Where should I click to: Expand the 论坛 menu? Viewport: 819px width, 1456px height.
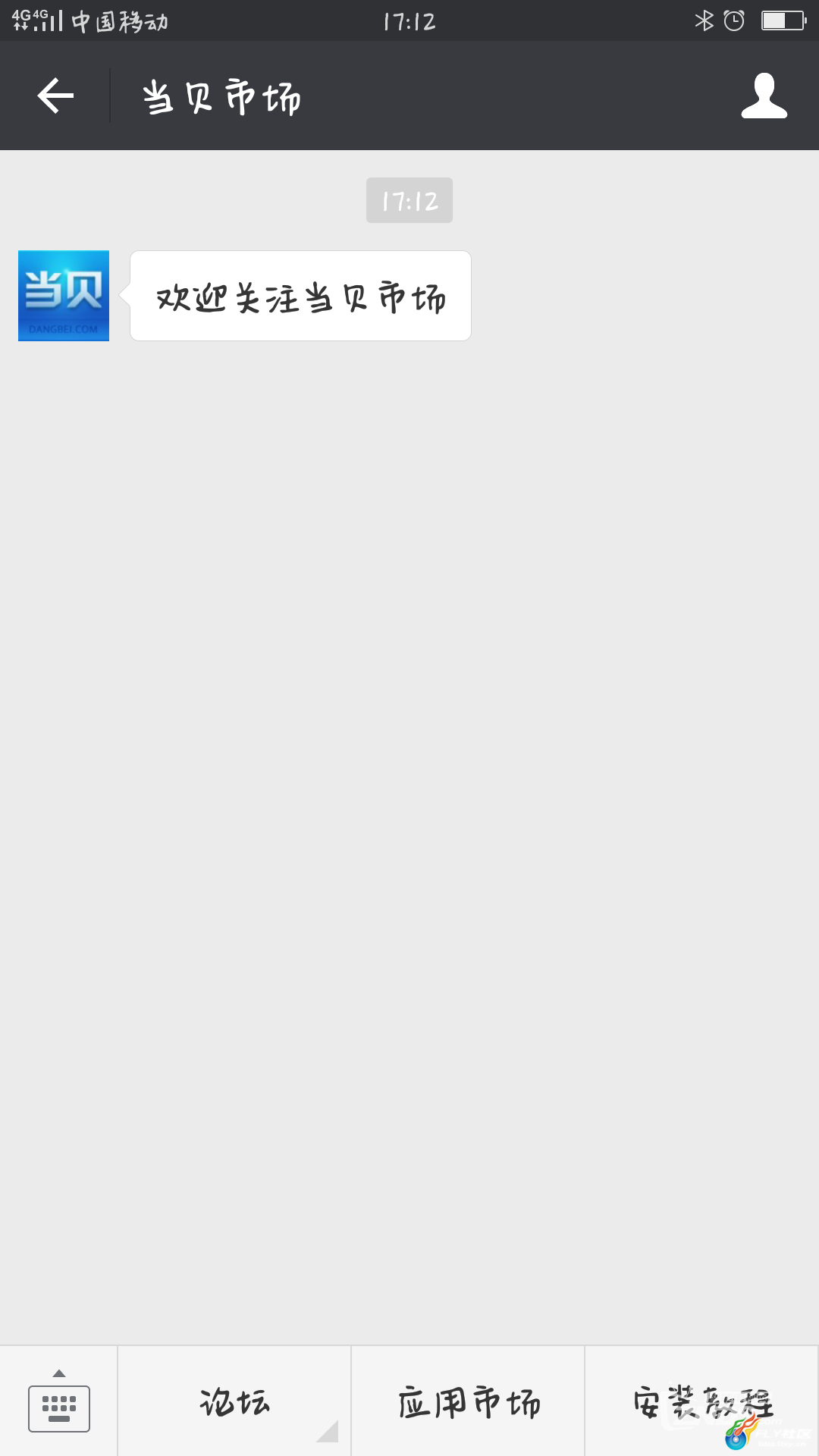click(x=234, y=1402)
